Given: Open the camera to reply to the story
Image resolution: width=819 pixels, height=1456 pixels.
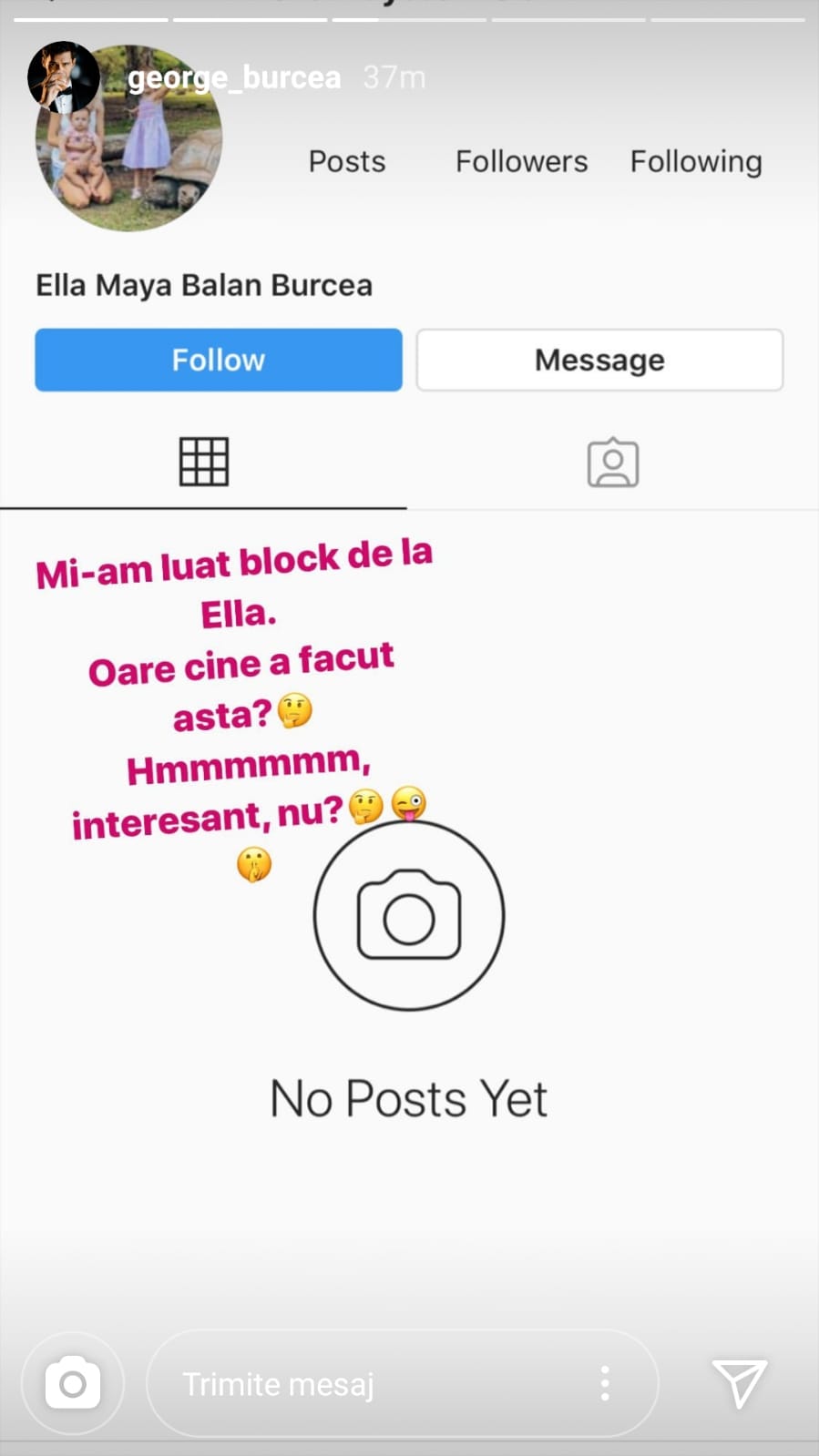Looking at the screenshot, I should 73,1383.
